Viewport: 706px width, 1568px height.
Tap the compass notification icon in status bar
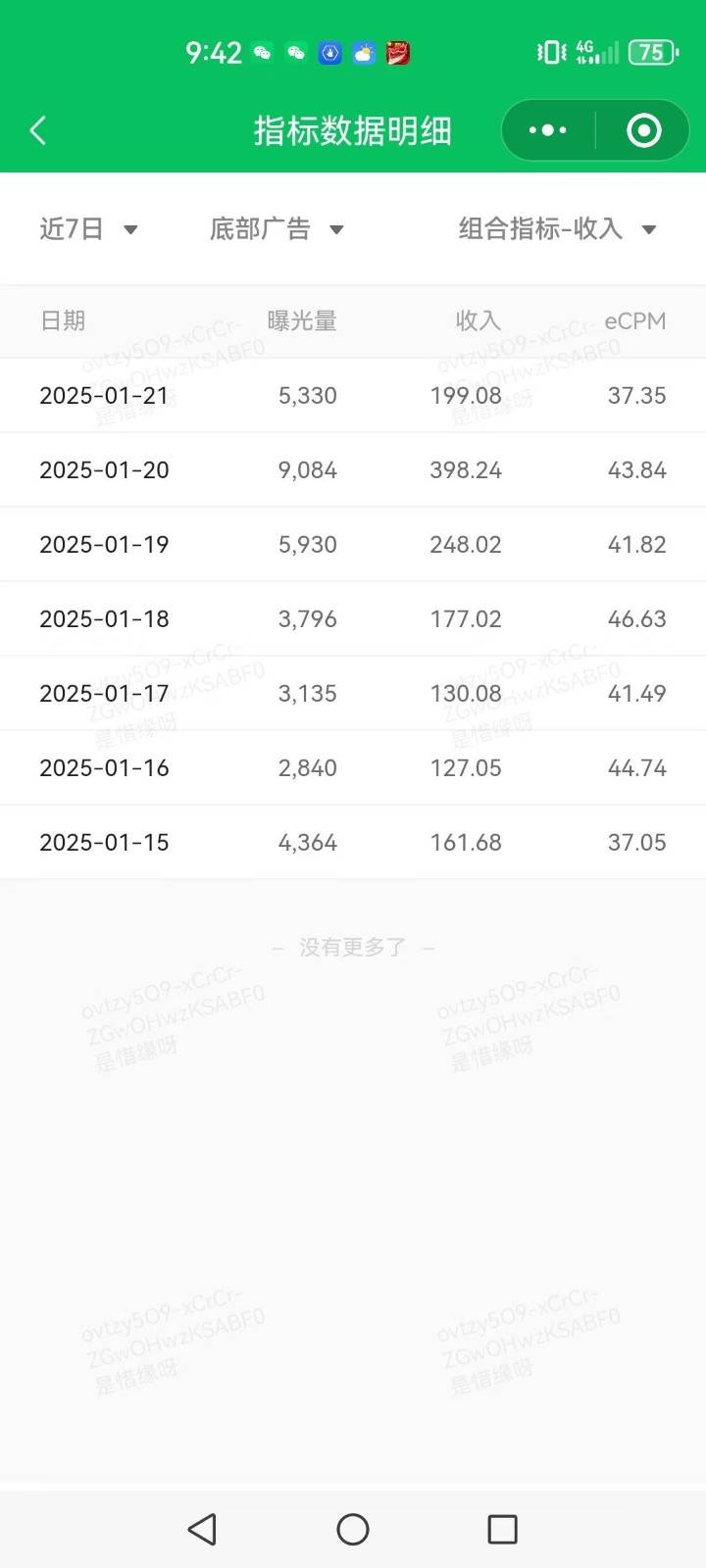click(329, 53)
